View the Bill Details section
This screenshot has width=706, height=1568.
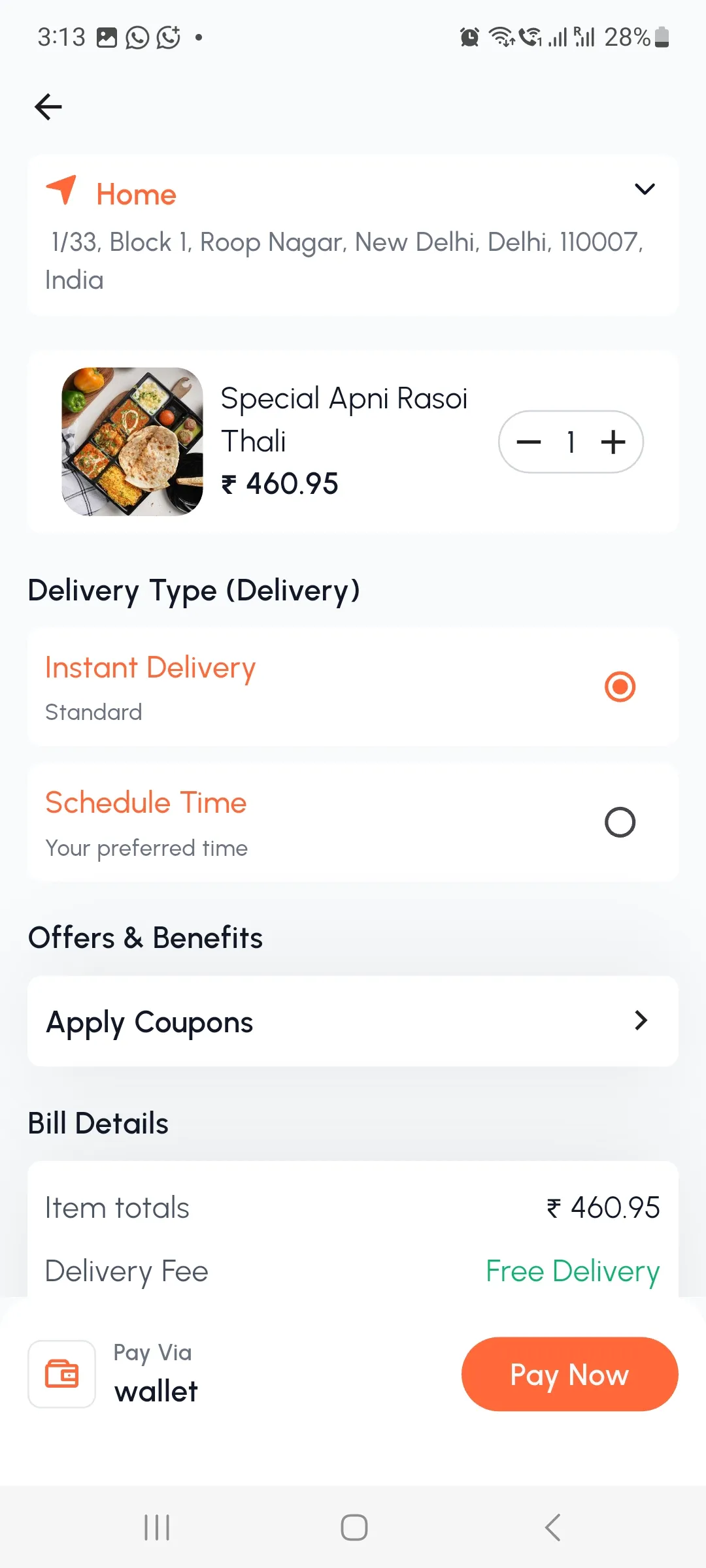click(x=97, y=1122)
